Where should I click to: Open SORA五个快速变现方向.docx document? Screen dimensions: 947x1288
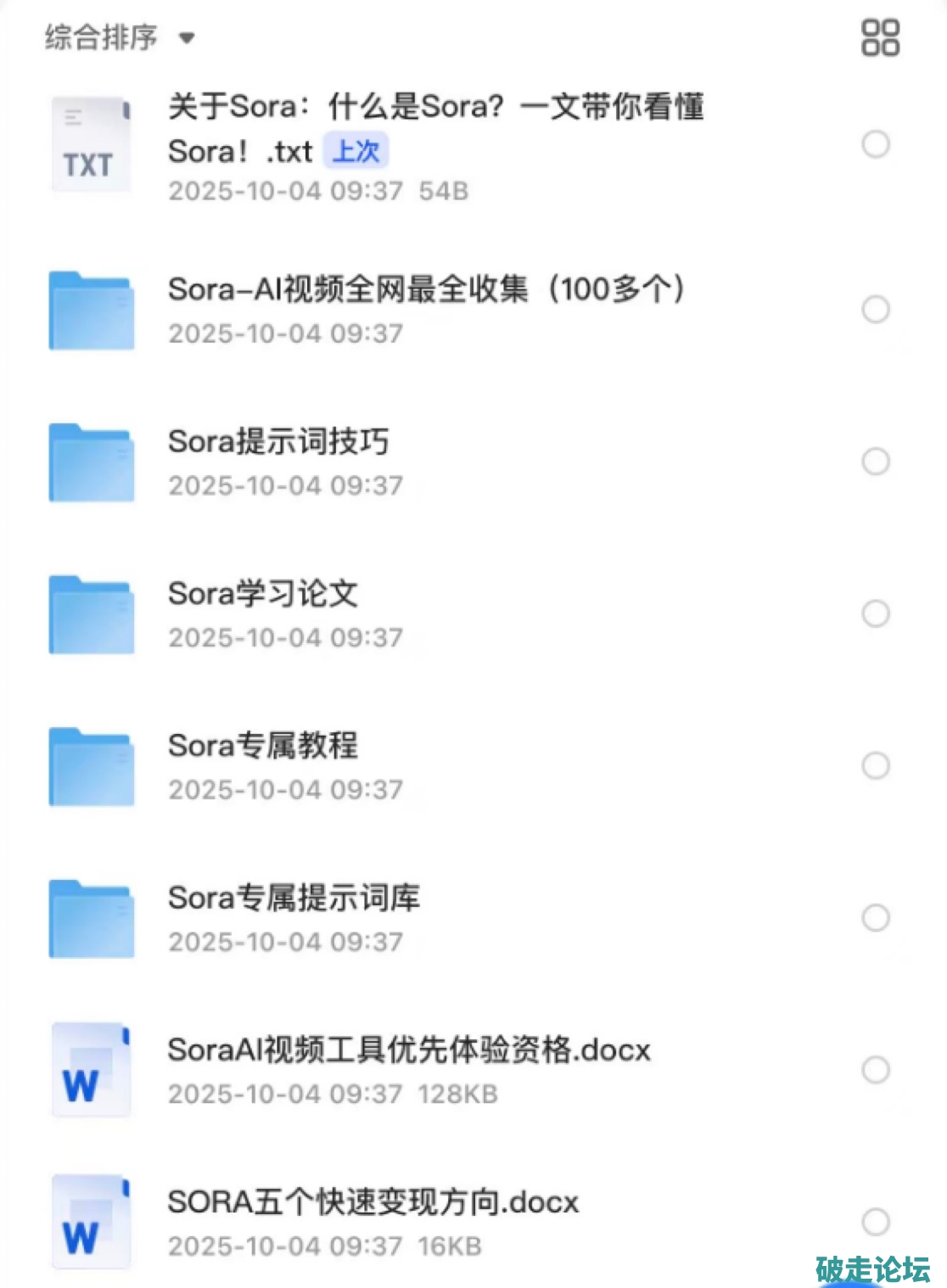coord(373,1202)
